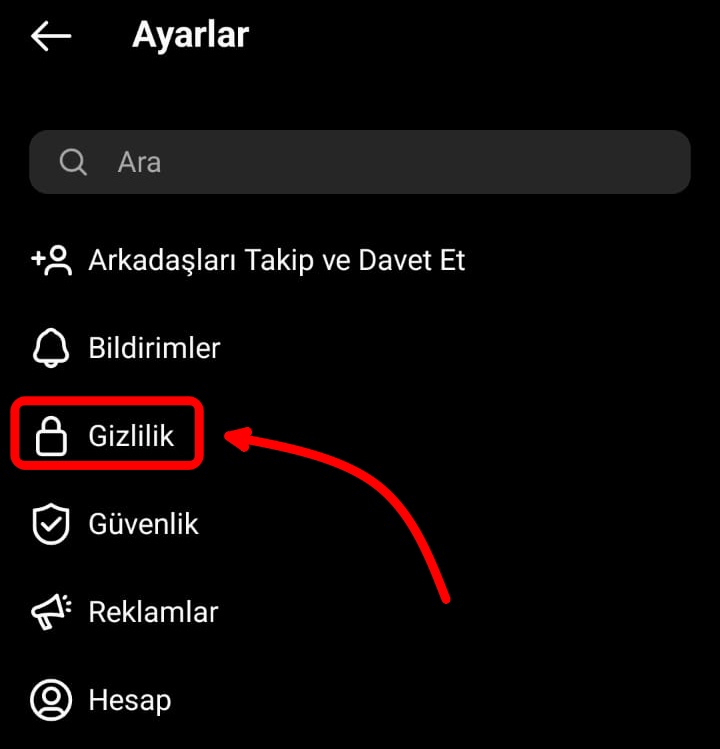Screen dimensions: 720x749
Task: Select the shield icon for Güvenlik
Action: coord(50,523)
